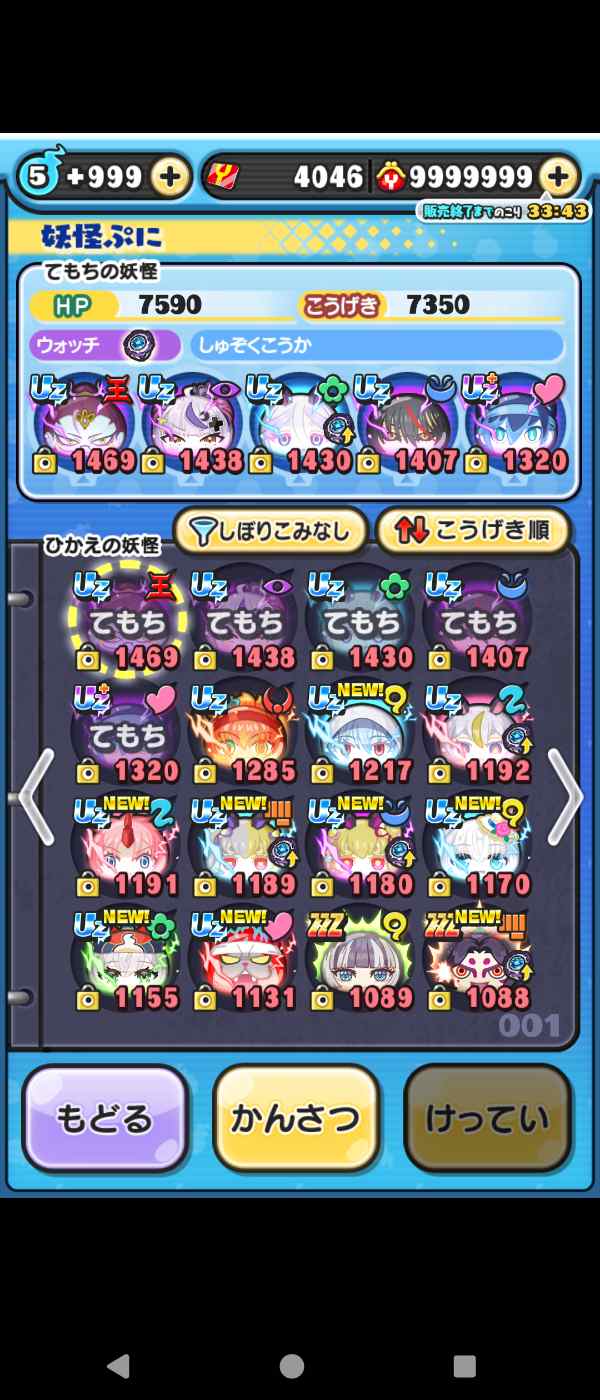Select the reserve yokai with power 1285
The image size is (600, 1400).
(x=242, y=733)
